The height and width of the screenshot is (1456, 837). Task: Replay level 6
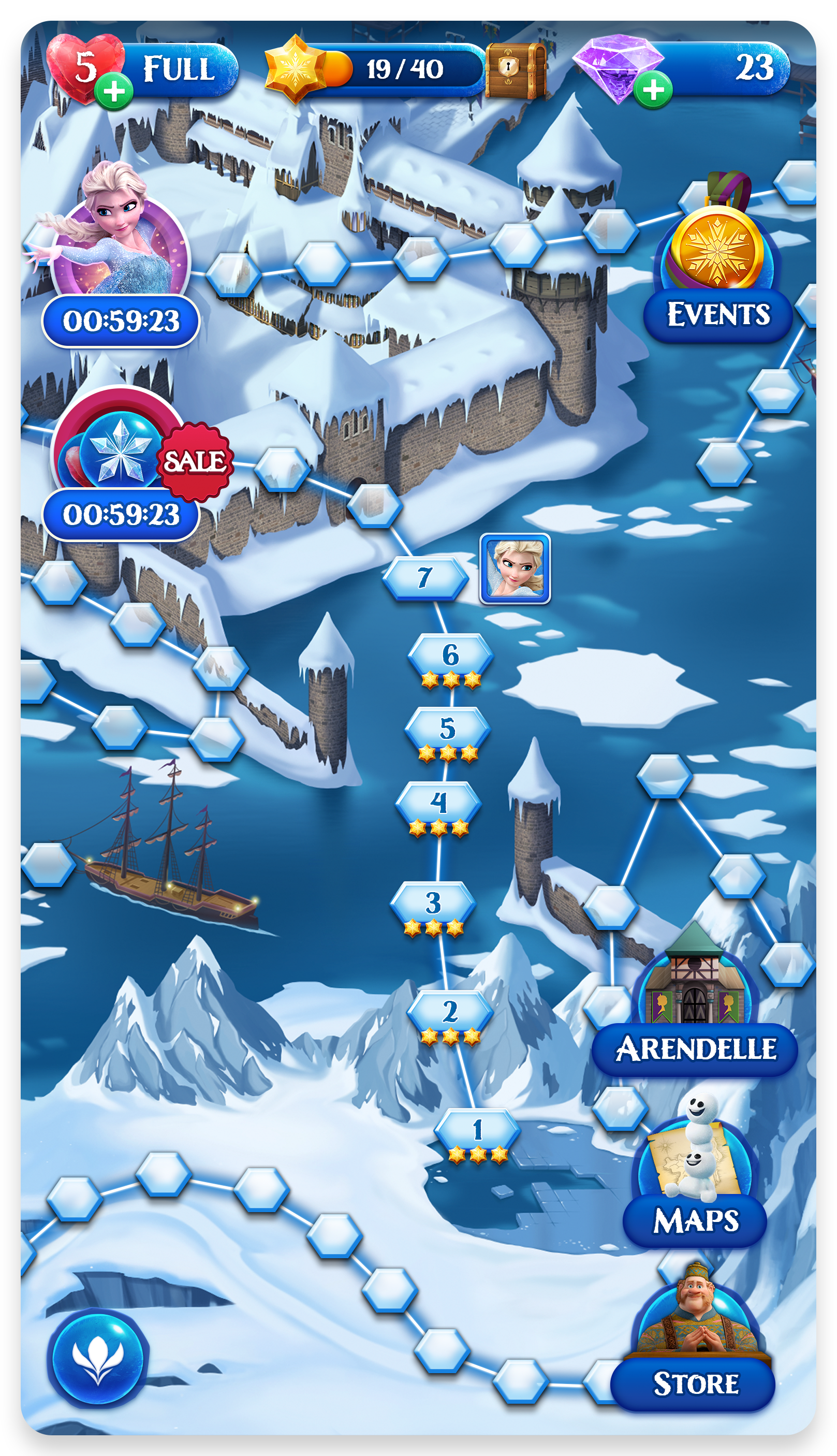pos(450,656)
